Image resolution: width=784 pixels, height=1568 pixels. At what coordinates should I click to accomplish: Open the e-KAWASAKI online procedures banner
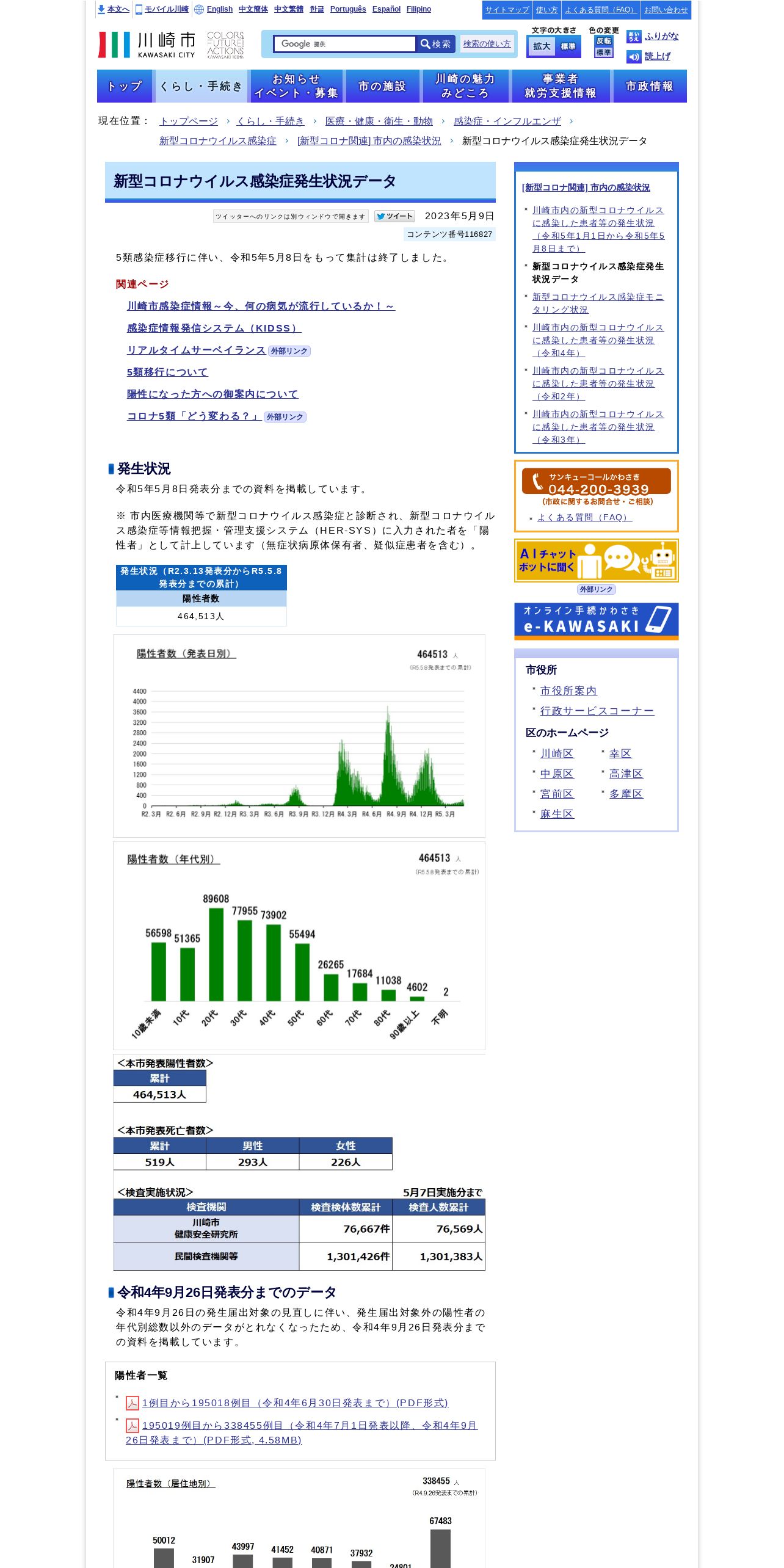tap(596, 620)
